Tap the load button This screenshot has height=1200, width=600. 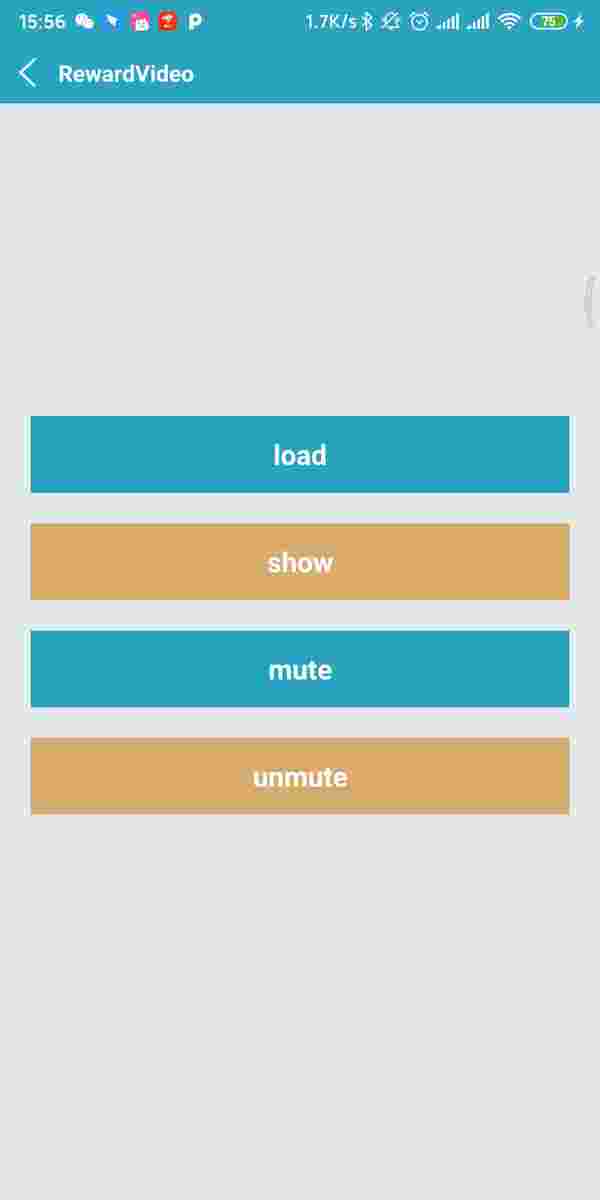click(300, 455)
